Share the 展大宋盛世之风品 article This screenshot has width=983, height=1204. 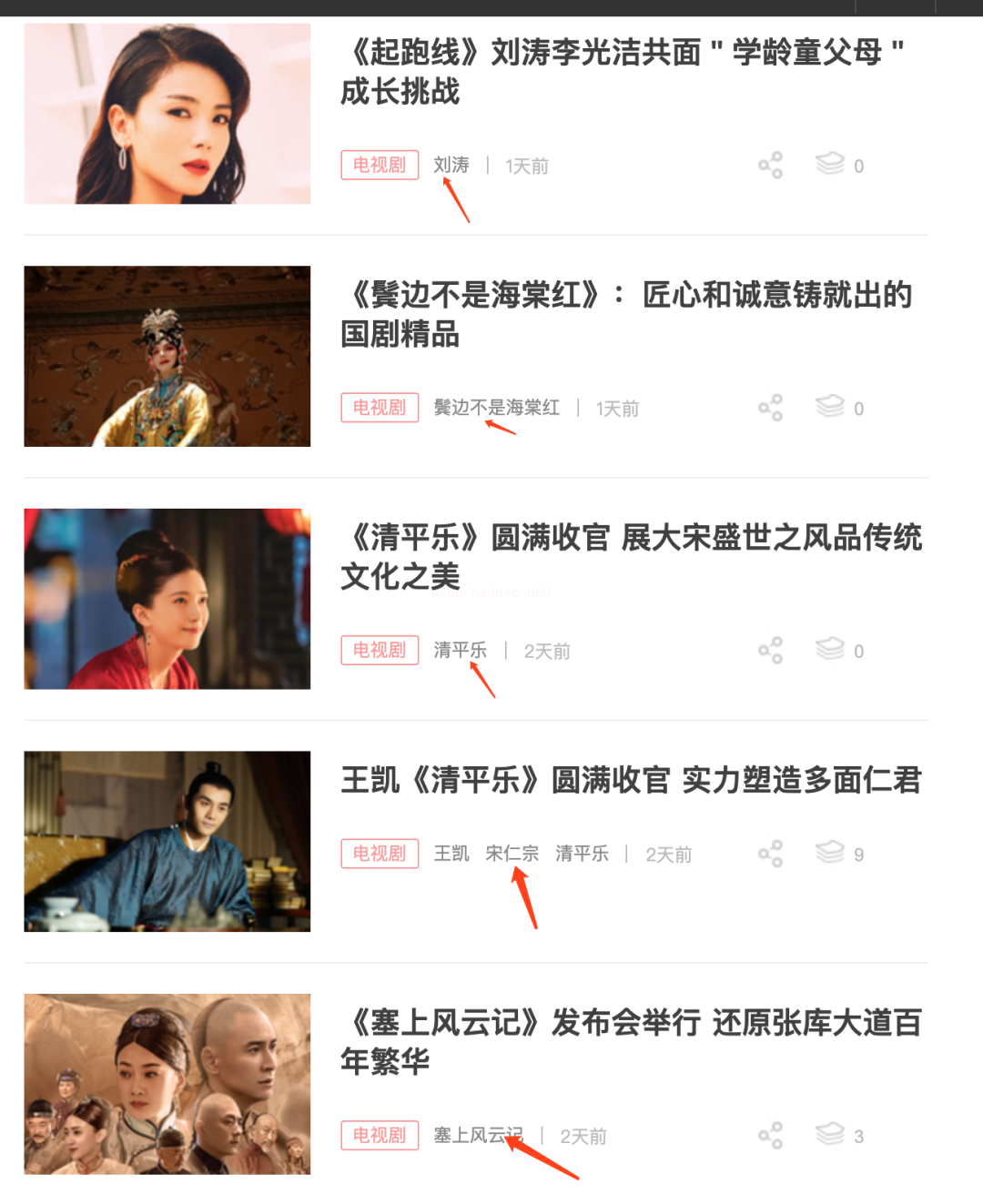pyautogui.click(x=770, y=650)
